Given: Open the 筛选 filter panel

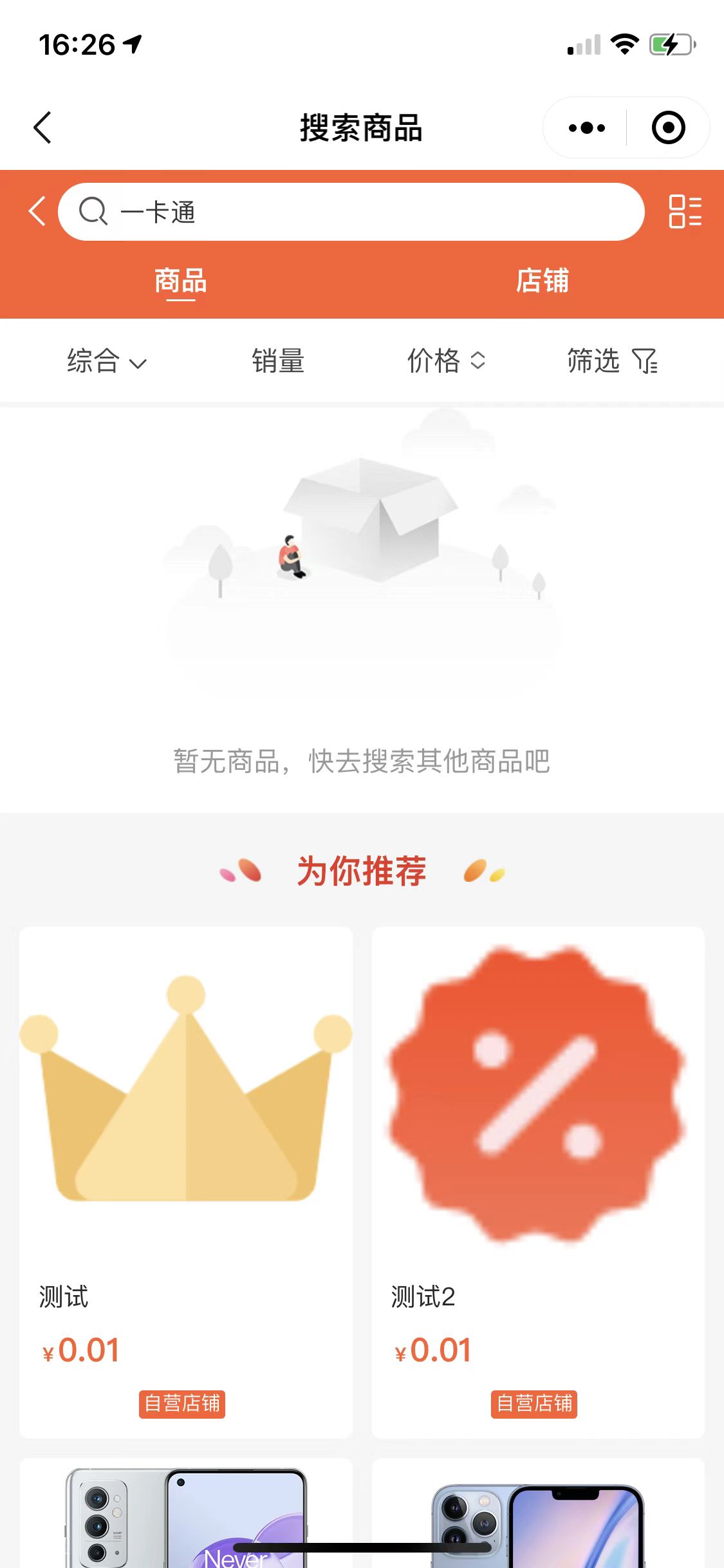Looking at the screenshot, I should (611, 361).
